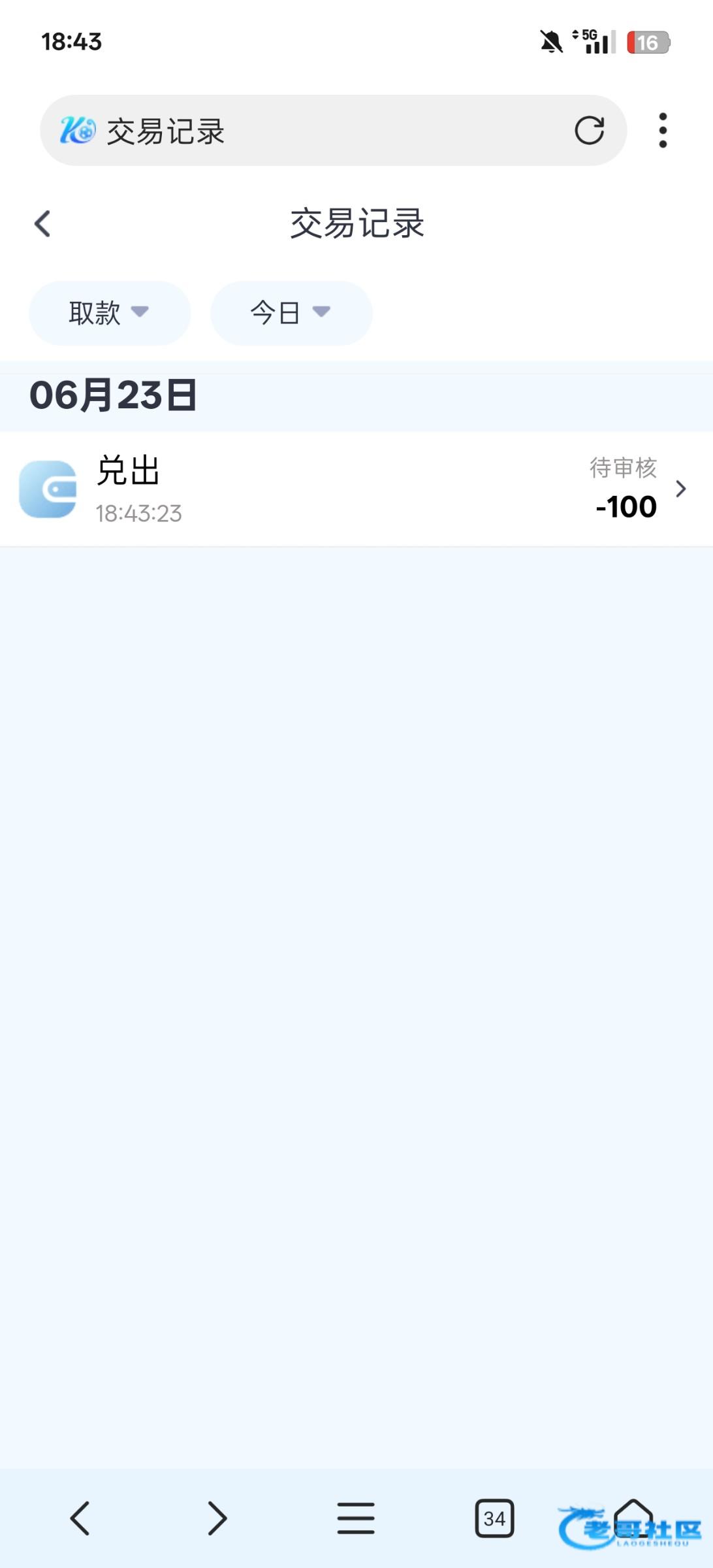The width and height of the screenshot is (713, 1568).
Task: Expand the 取款 transaction type dropdown
Action: 110,313
